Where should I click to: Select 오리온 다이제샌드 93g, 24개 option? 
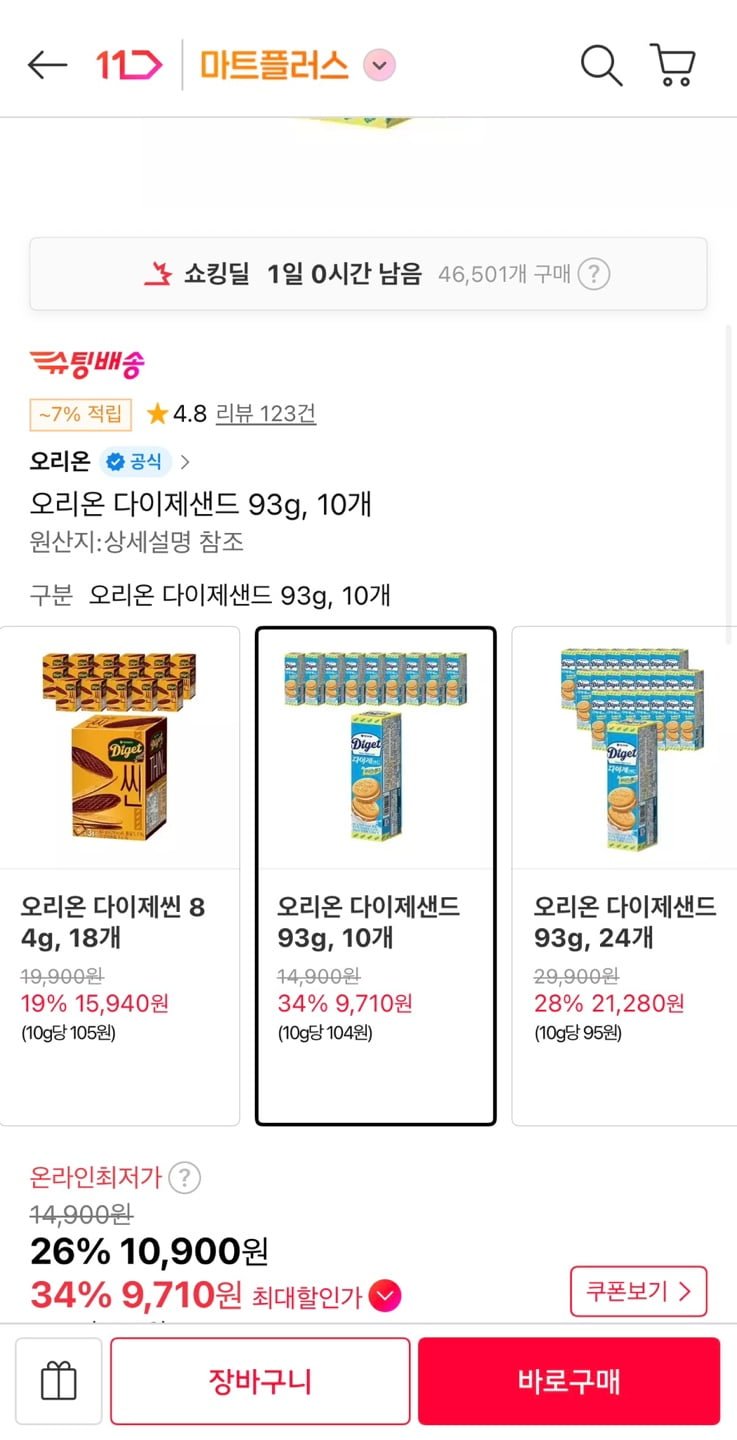pos(624,875)
